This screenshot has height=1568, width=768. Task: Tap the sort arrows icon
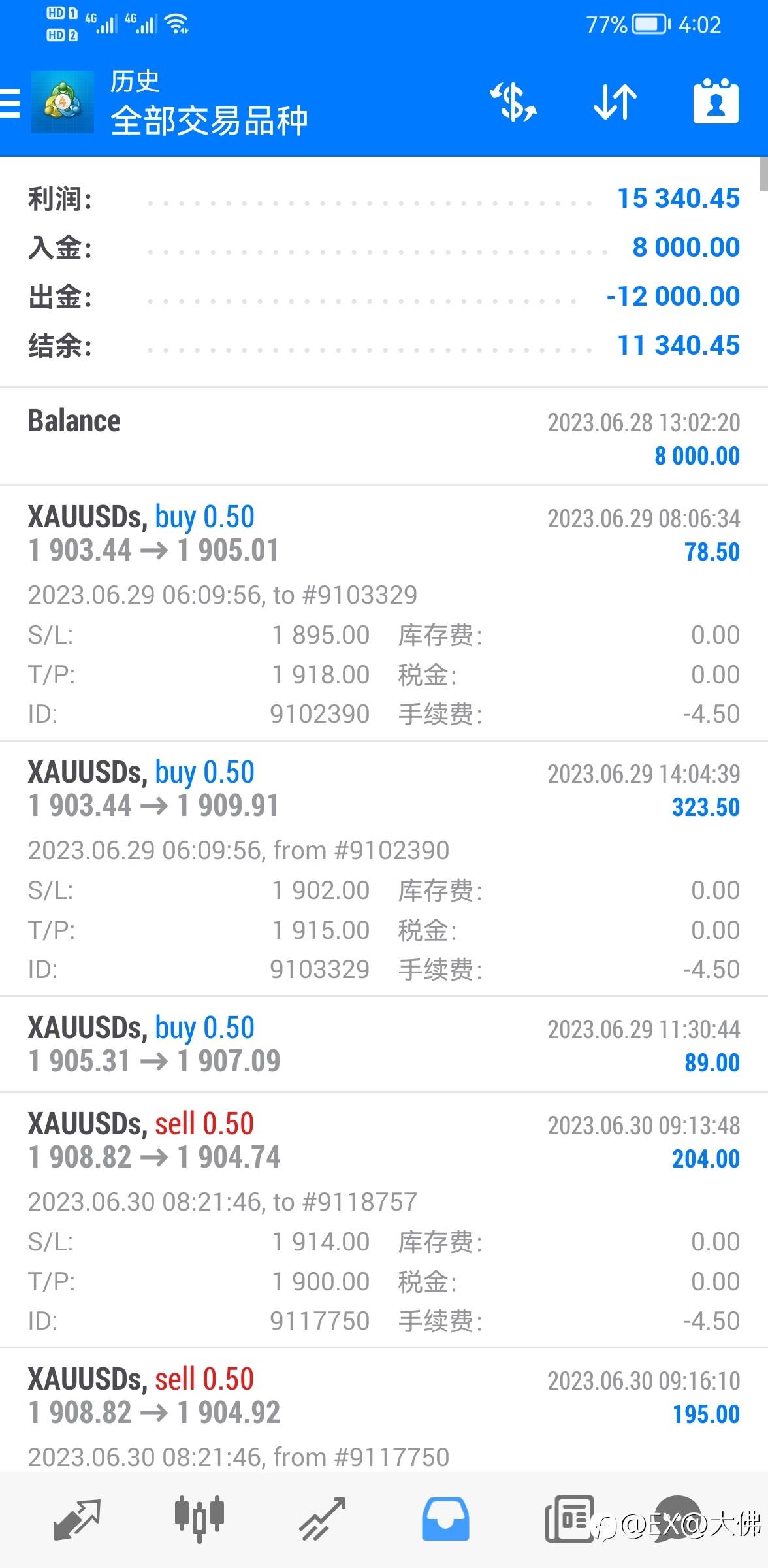click(x=615, y=102)
